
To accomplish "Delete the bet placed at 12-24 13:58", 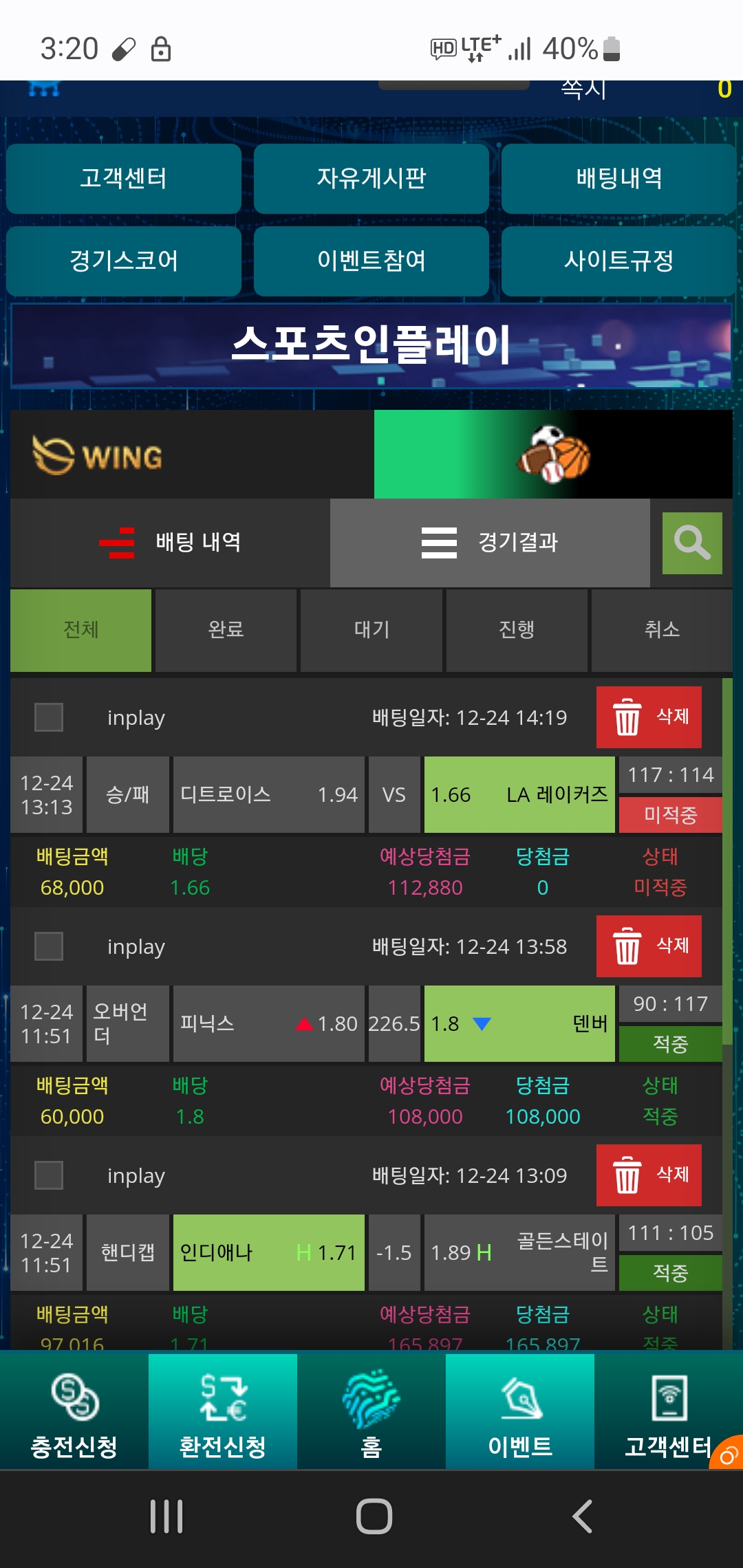I will click(649, 946).
